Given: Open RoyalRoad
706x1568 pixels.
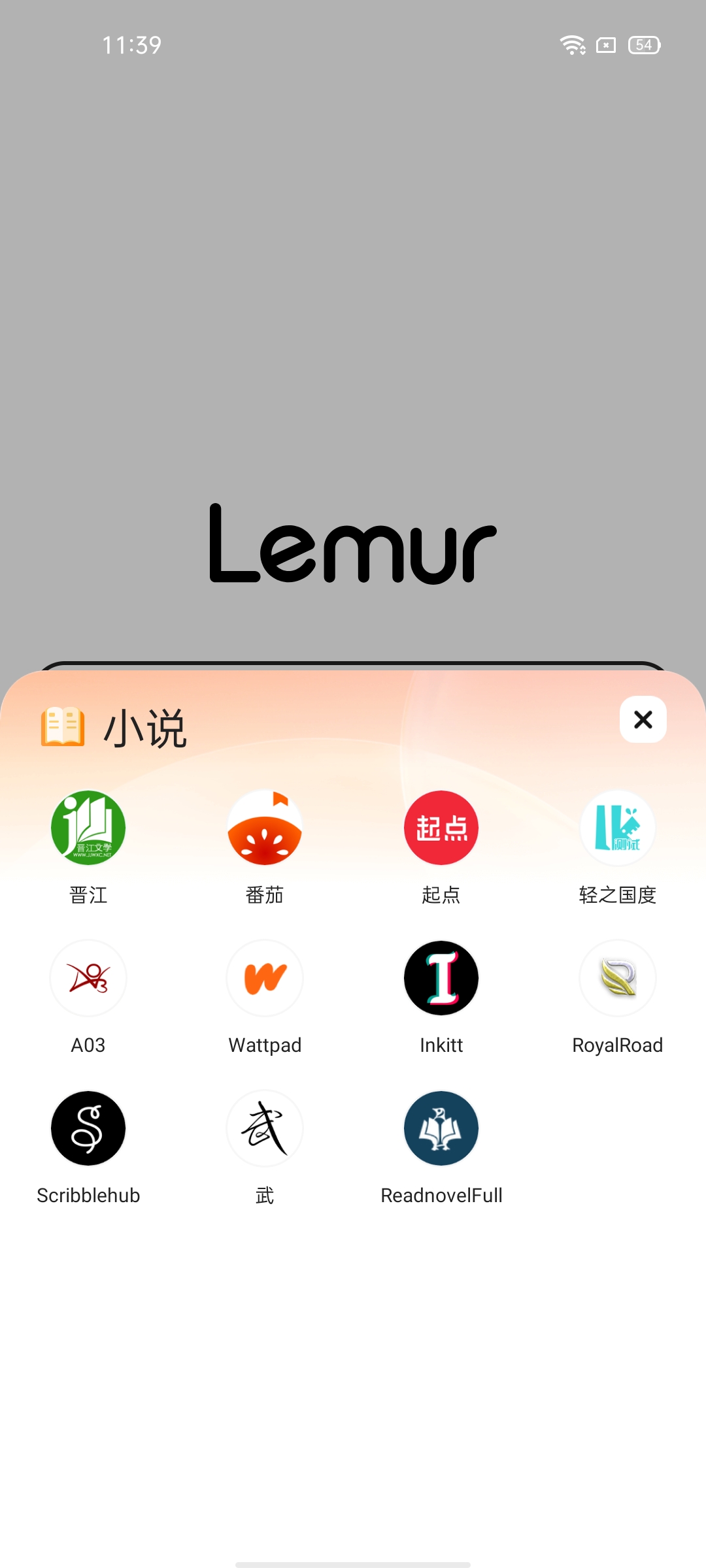Looking at the screenshot, I should coord(618,978).
